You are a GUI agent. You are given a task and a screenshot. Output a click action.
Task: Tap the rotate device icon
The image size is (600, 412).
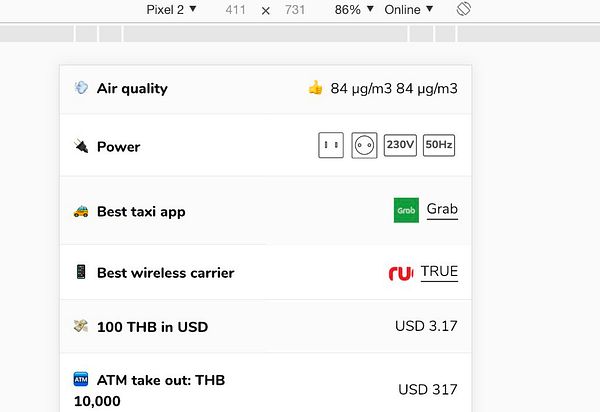coord(463,9)
